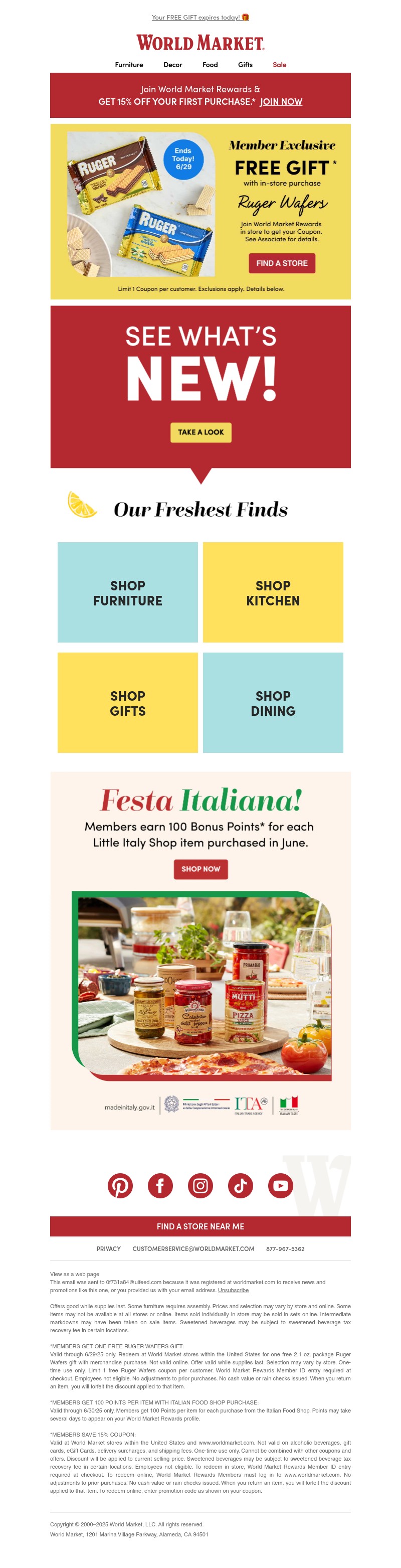
Task: Open the Decor category
Action: point(172,65)
